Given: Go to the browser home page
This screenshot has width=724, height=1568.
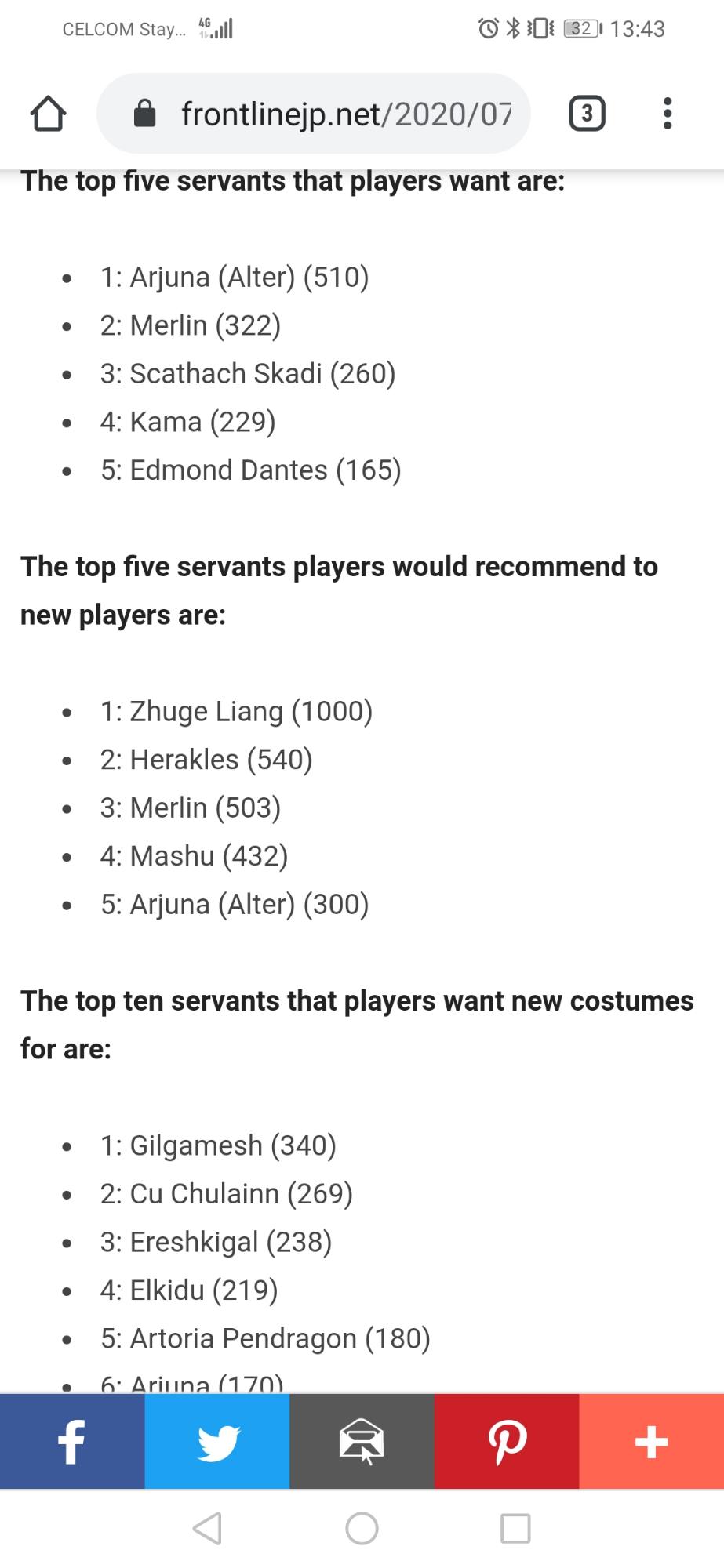Looking at the screenshot, I should click(48, 114).
